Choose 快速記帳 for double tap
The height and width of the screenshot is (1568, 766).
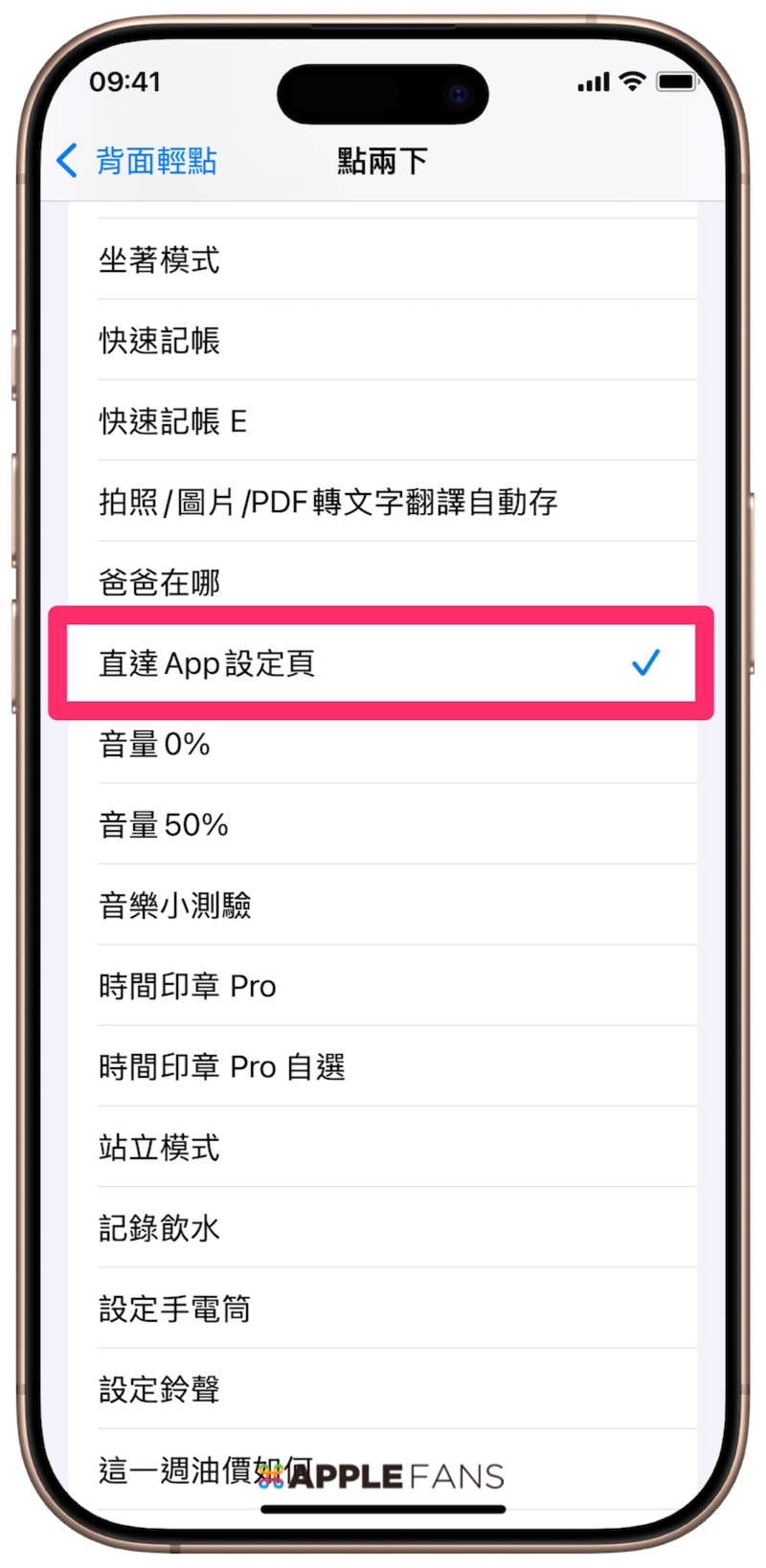point(159,340)
